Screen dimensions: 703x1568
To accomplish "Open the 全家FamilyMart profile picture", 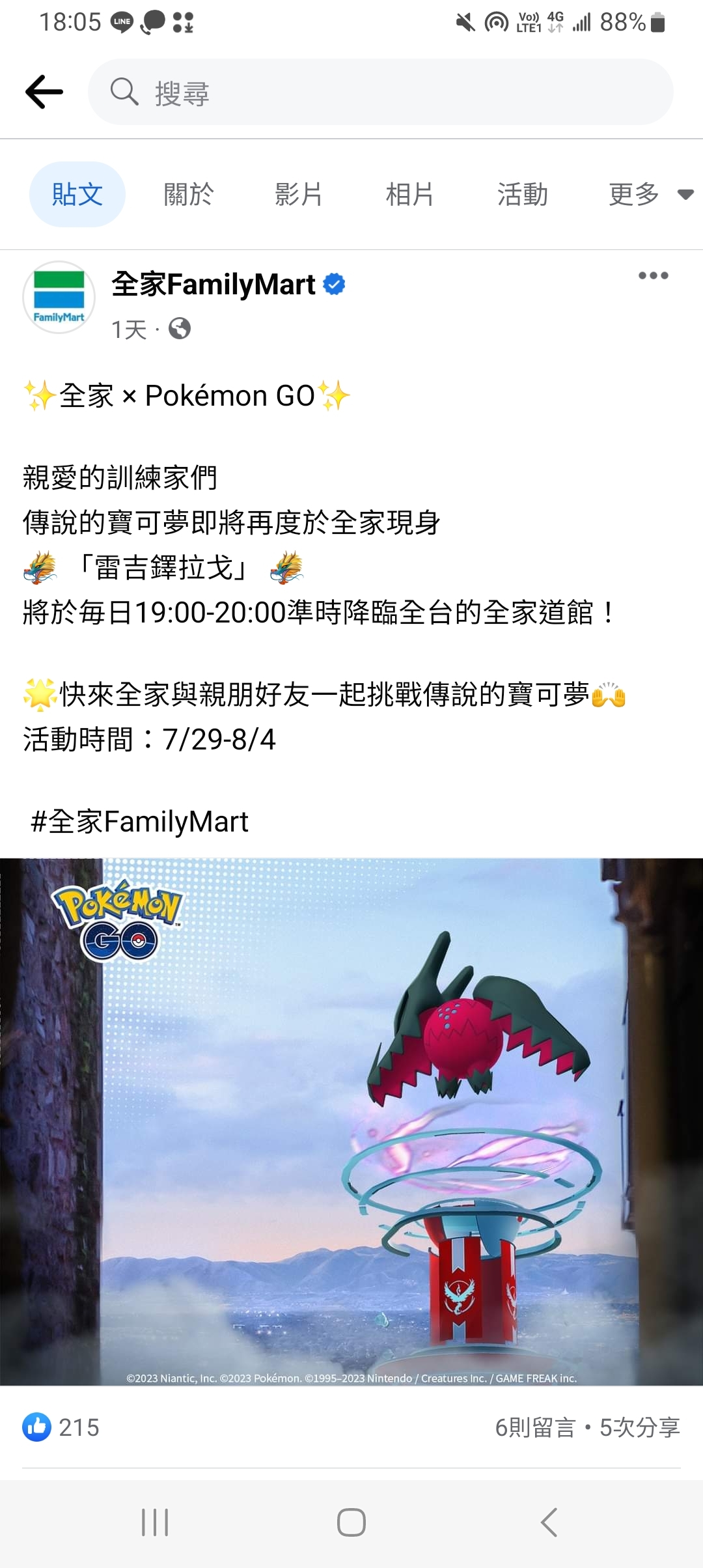I will (x=59, y=298).
